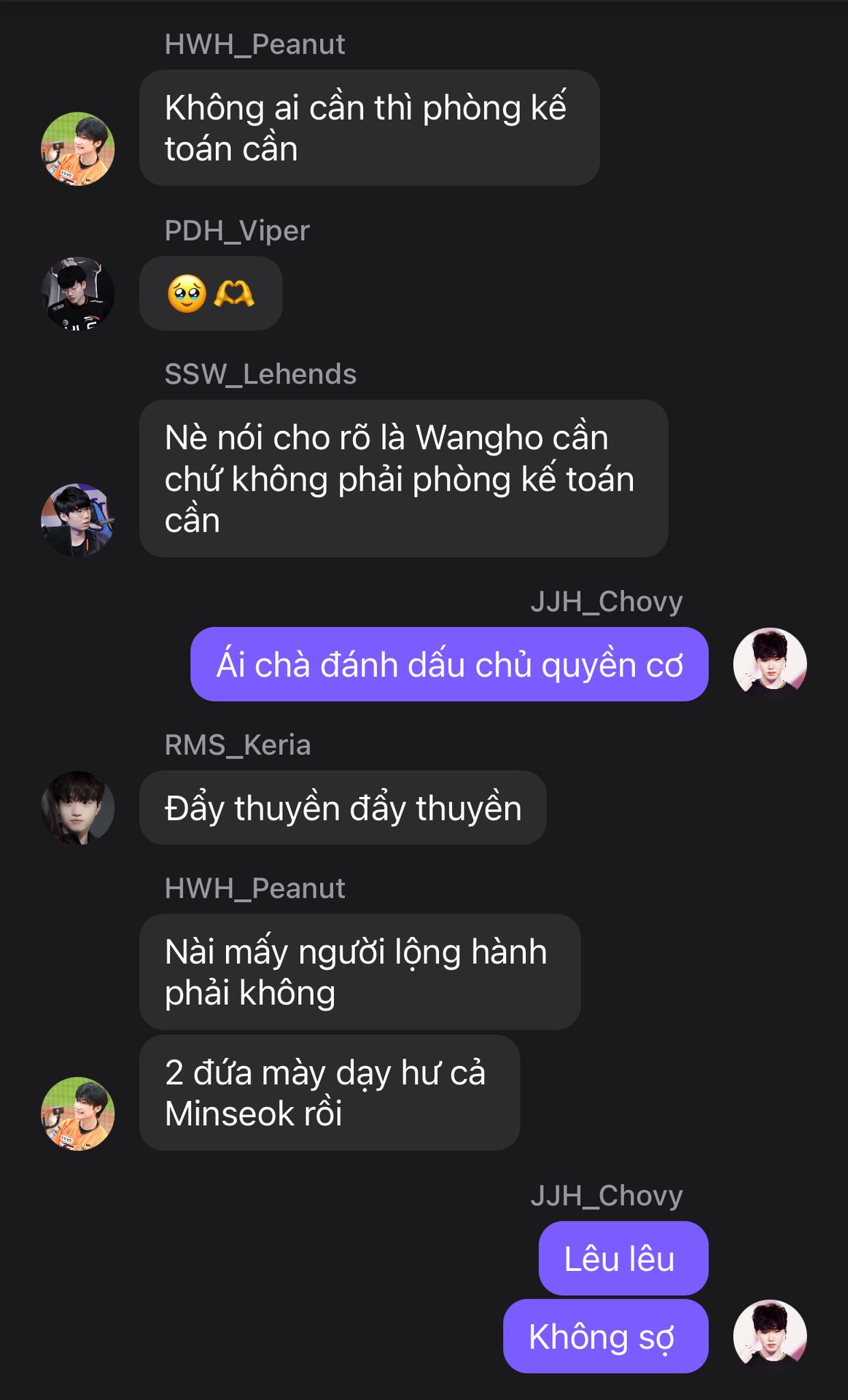Image resolution: width=848 pixels, height=1400 pixels.
Task: View RMS_Keria's profile avatar
Action: pos(77,808)
